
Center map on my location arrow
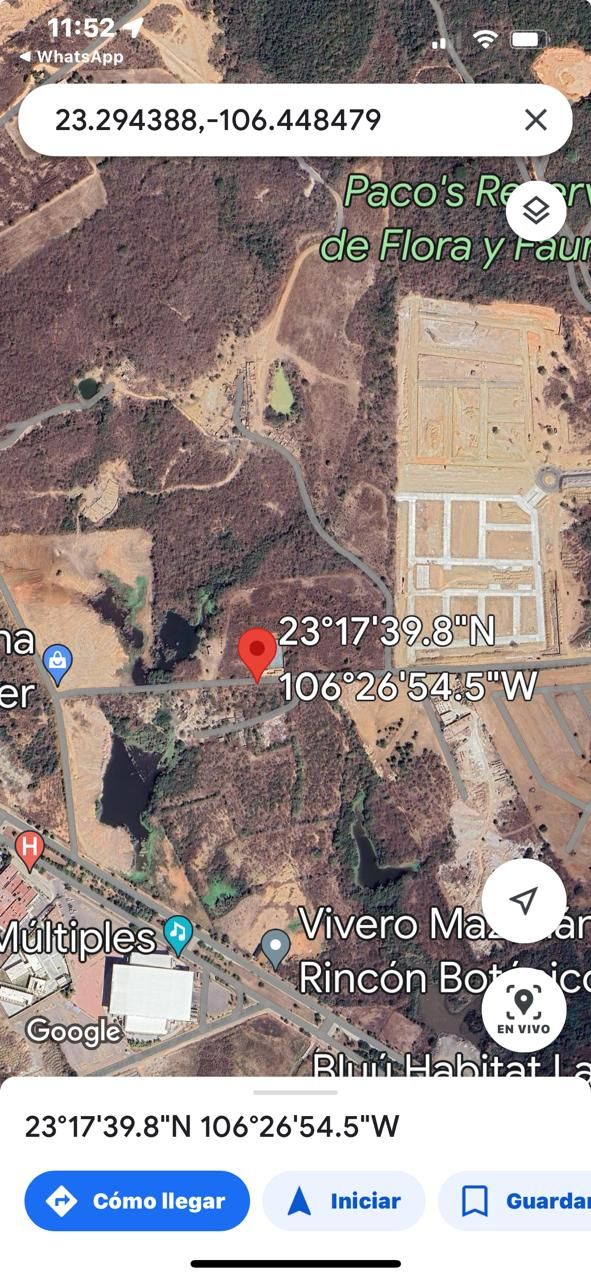[x=523, y=900]
